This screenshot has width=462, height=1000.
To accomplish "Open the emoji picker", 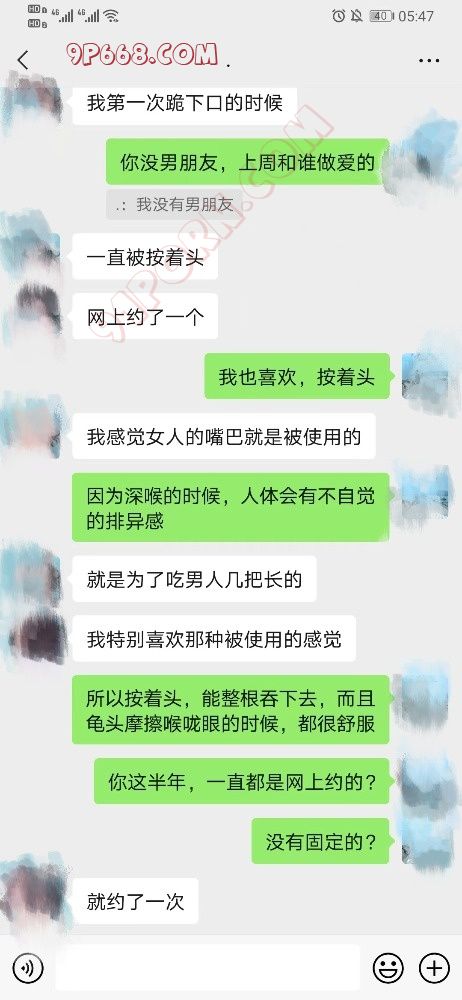I will coord(388,968).
